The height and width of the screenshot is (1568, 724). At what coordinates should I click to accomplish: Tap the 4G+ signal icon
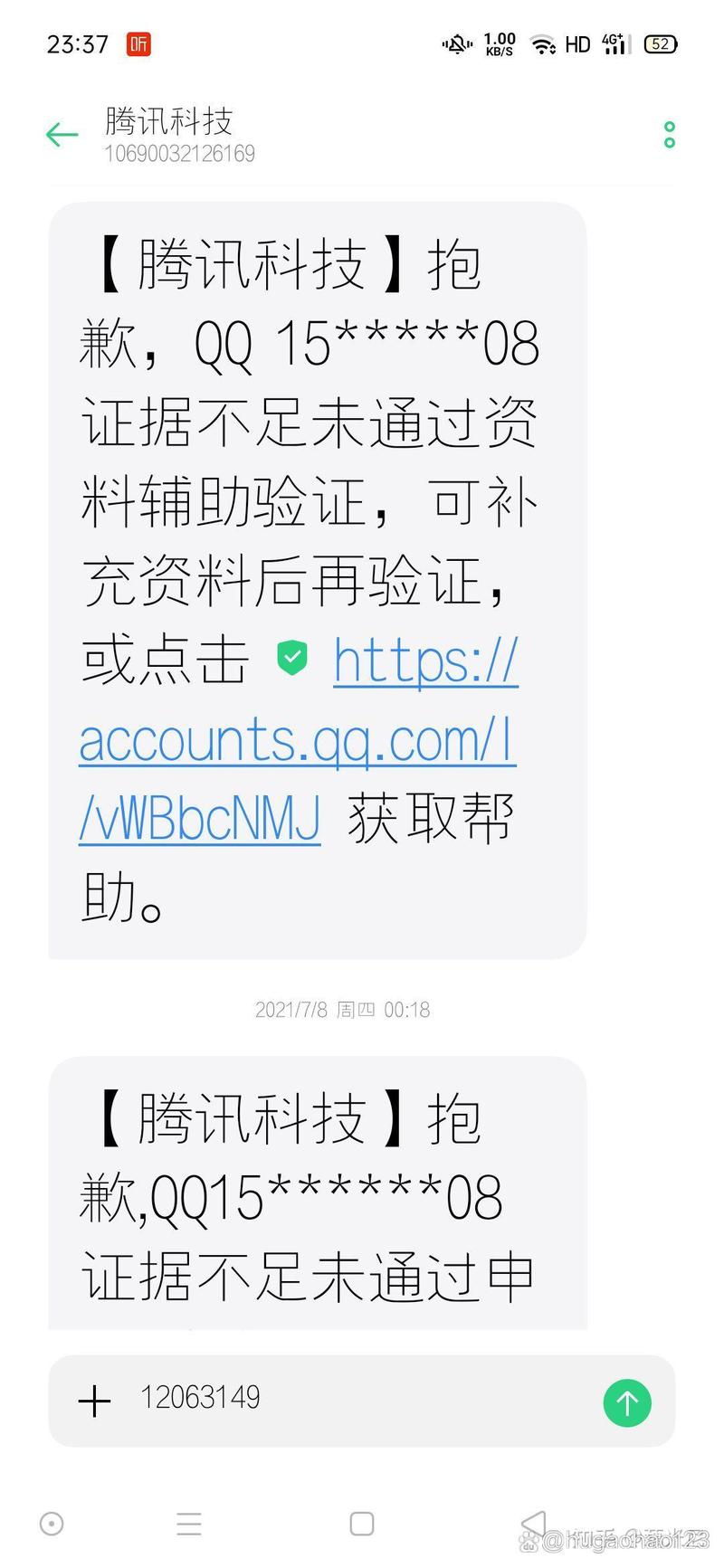613,43
